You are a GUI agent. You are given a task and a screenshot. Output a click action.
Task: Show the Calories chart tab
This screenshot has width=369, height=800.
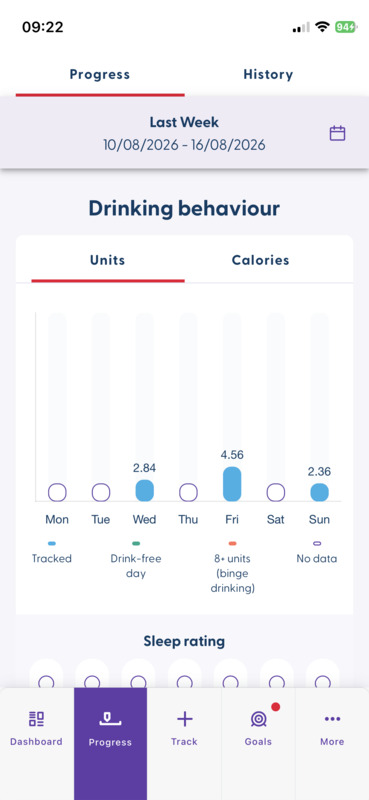[260, 260]
